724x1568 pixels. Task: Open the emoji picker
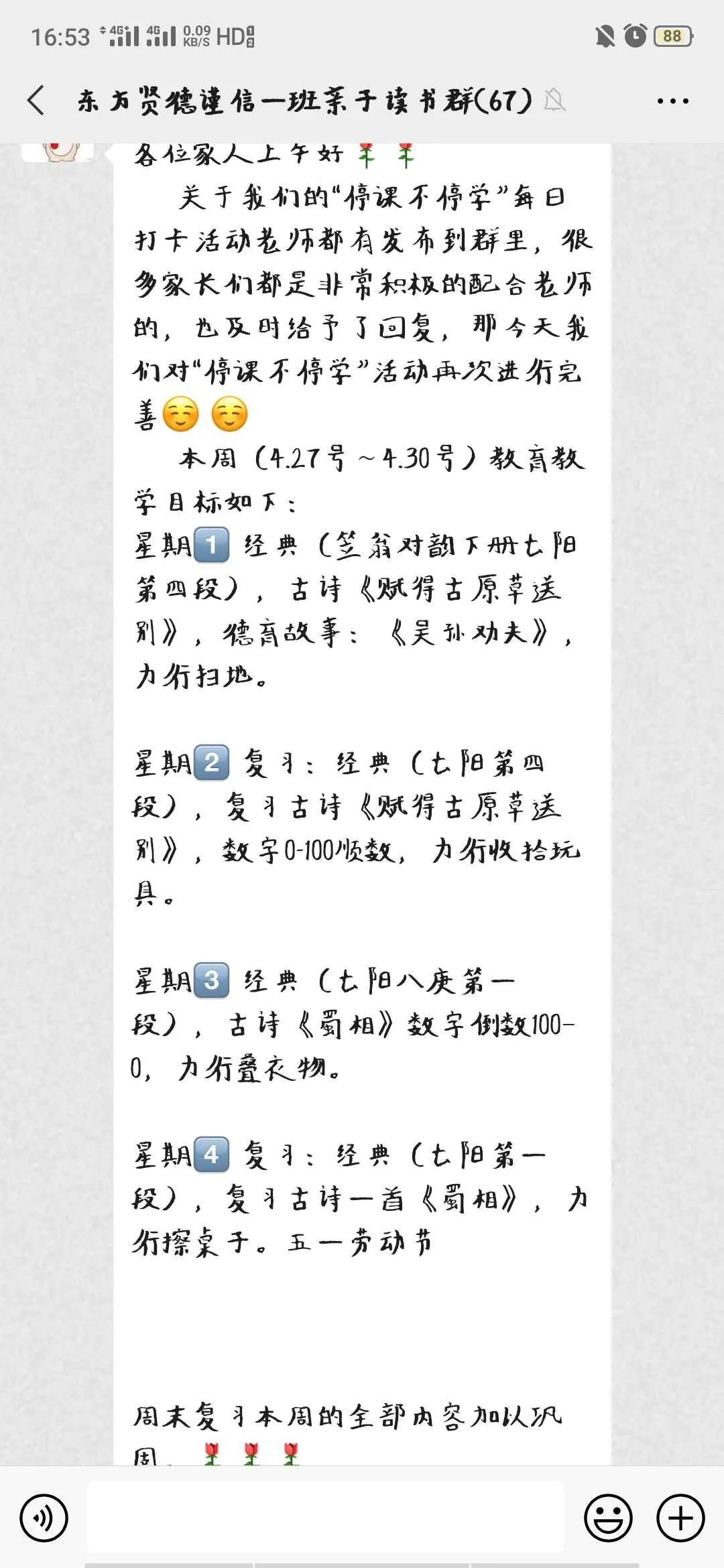point(608,1518)
